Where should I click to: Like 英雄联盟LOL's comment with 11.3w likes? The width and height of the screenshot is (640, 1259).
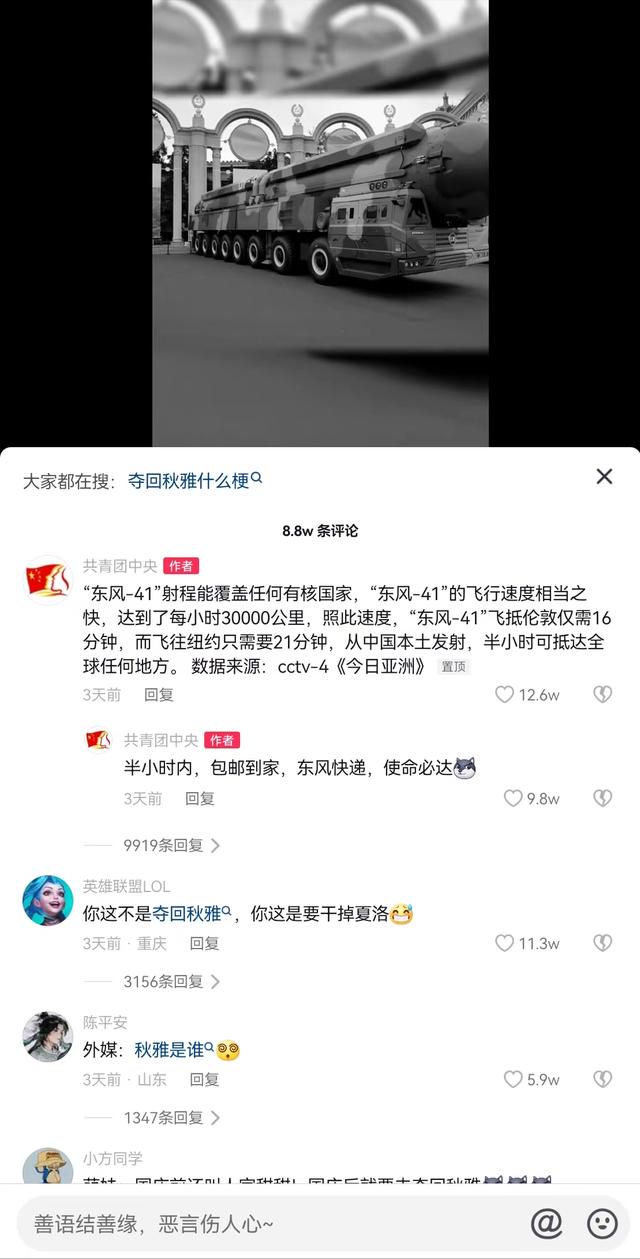(x=504, y=943)
